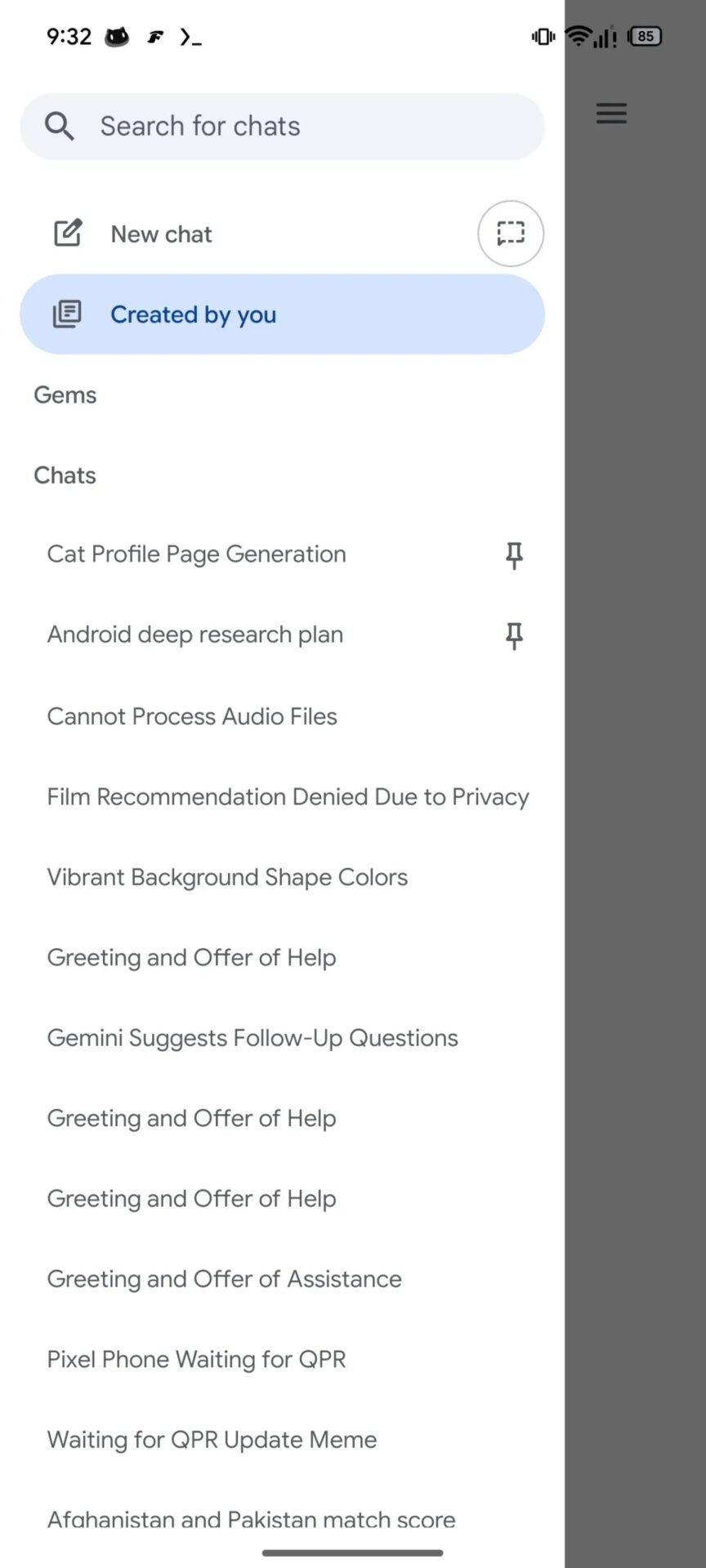This screenshot has height=1568, width=706.
Task: Open Waiting for QPR Update Meme chat
Action: (x=282, y=1440)
